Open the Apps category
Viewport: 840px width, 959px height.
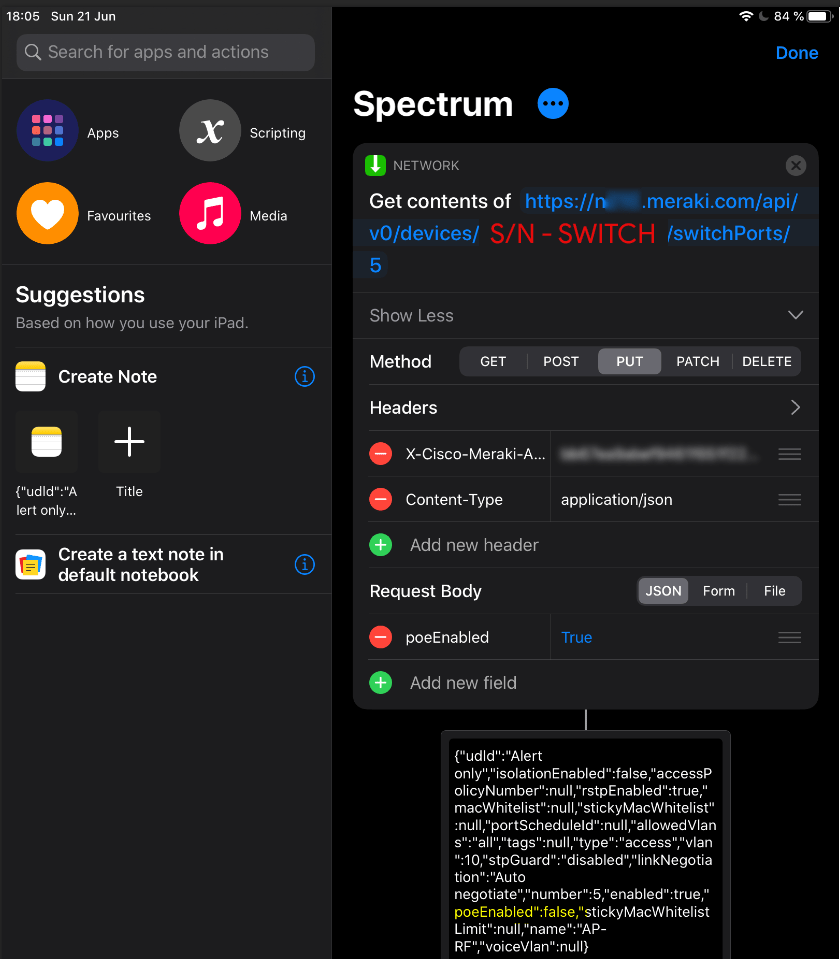48,131
